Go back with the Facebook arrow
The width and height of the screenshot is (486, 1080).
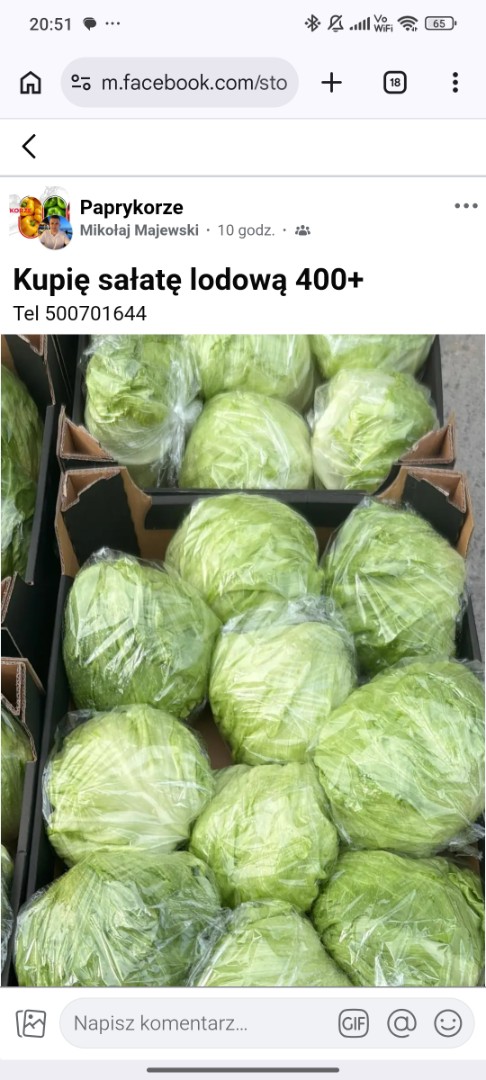point(28,147)
